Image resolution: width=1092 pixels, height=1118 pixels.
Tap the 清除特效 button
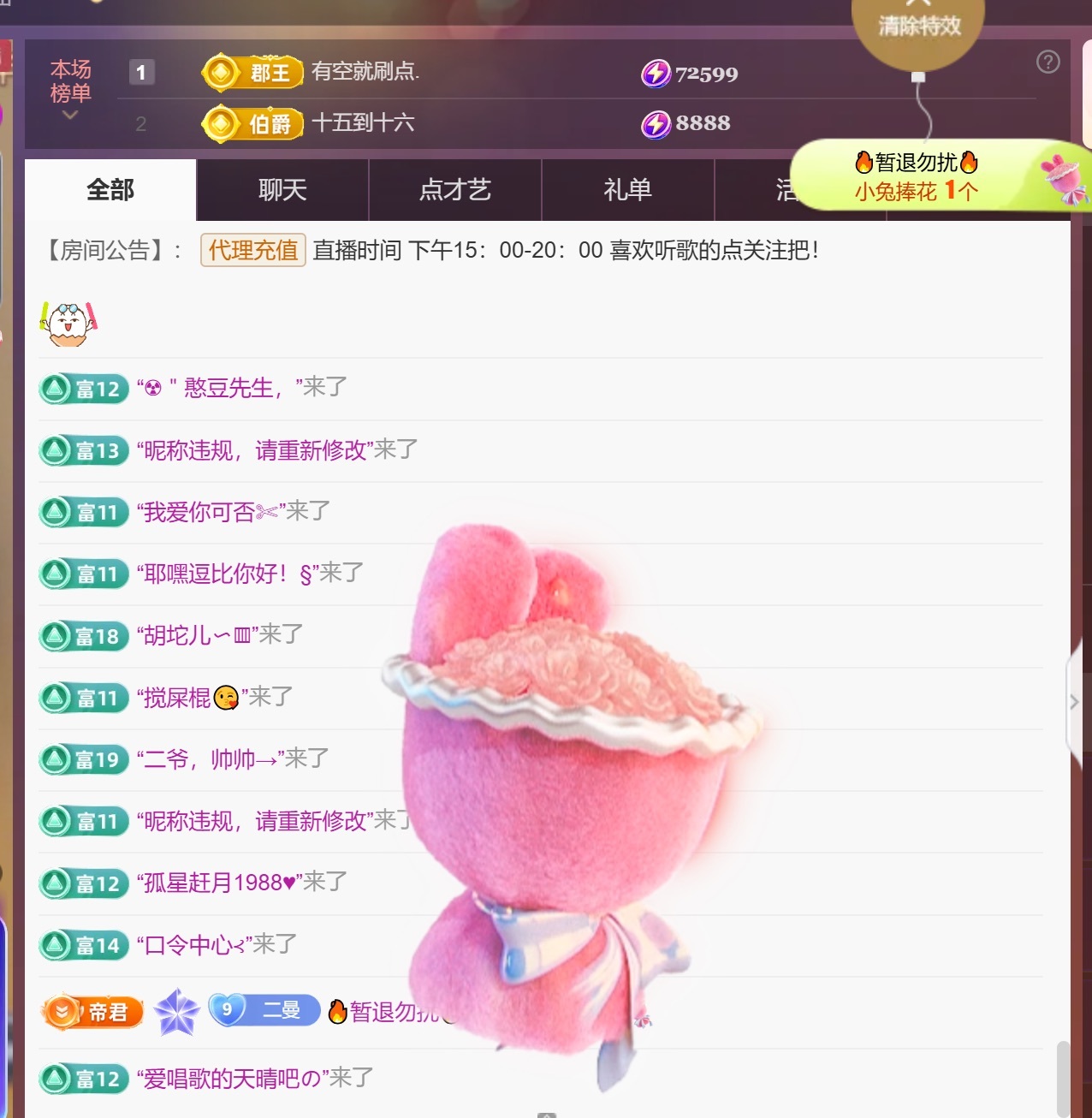[919, 26]
